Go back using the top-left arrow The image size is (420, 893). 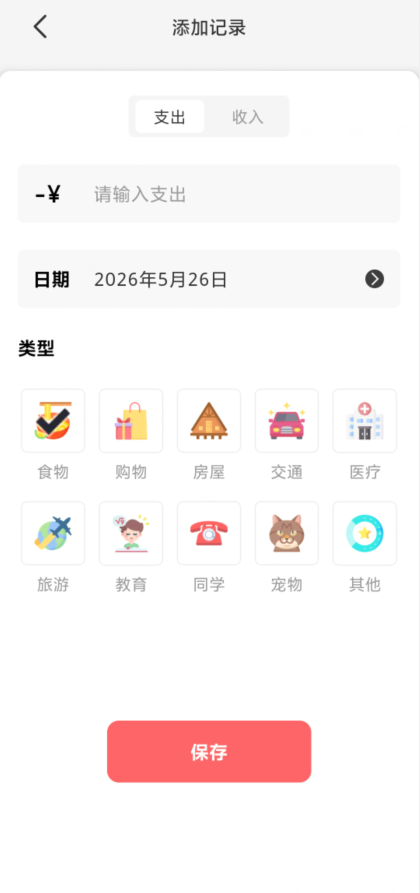[40, 27]
